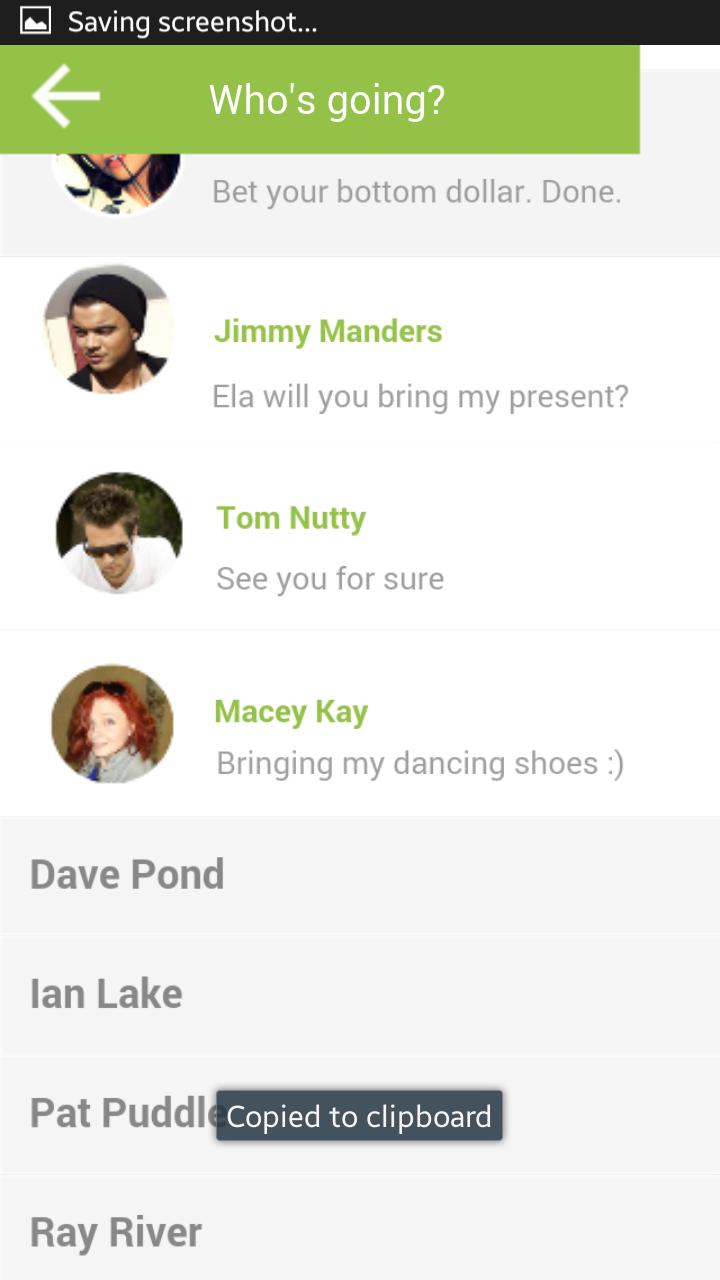
Task: Go back using the arrow icon
Action: 66,97
